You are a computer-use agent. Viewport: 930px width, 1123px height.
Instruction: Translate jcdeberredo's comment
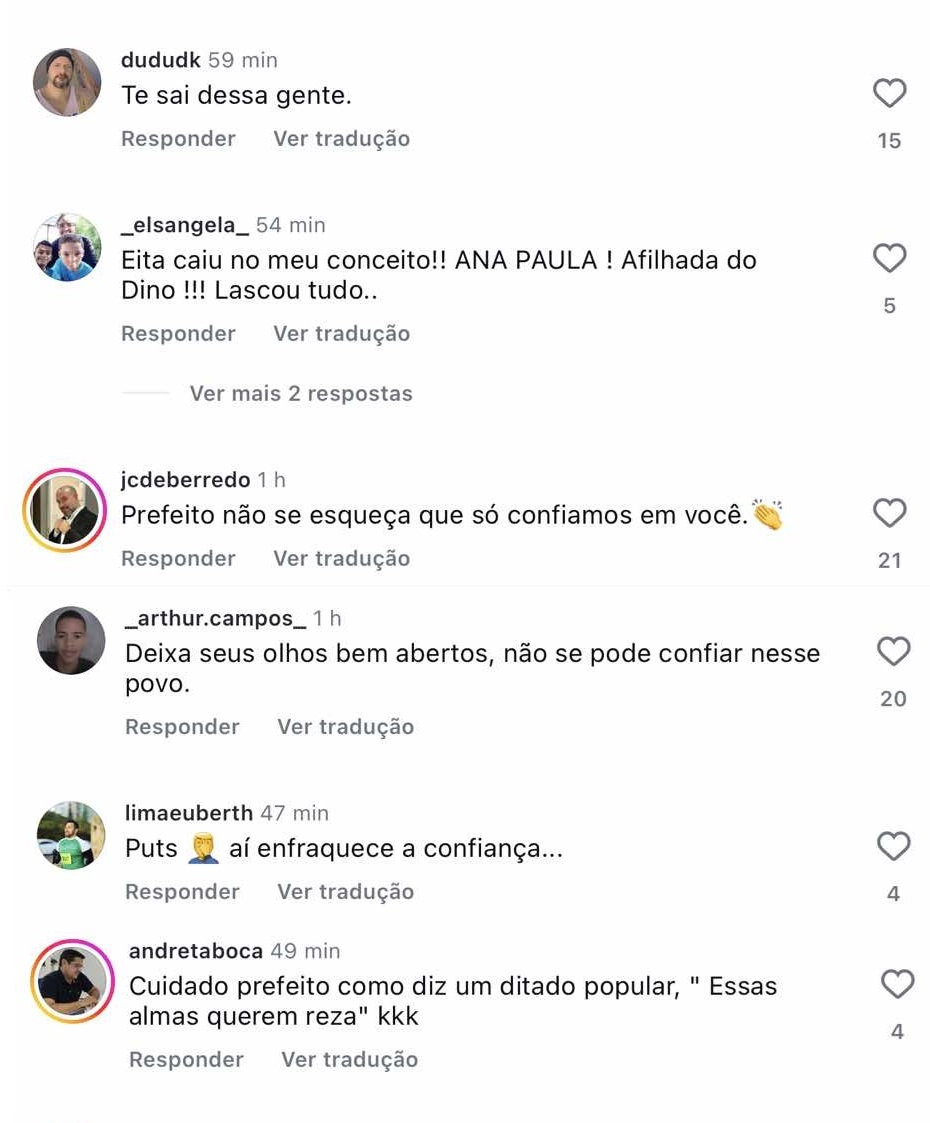click(341, 559)
